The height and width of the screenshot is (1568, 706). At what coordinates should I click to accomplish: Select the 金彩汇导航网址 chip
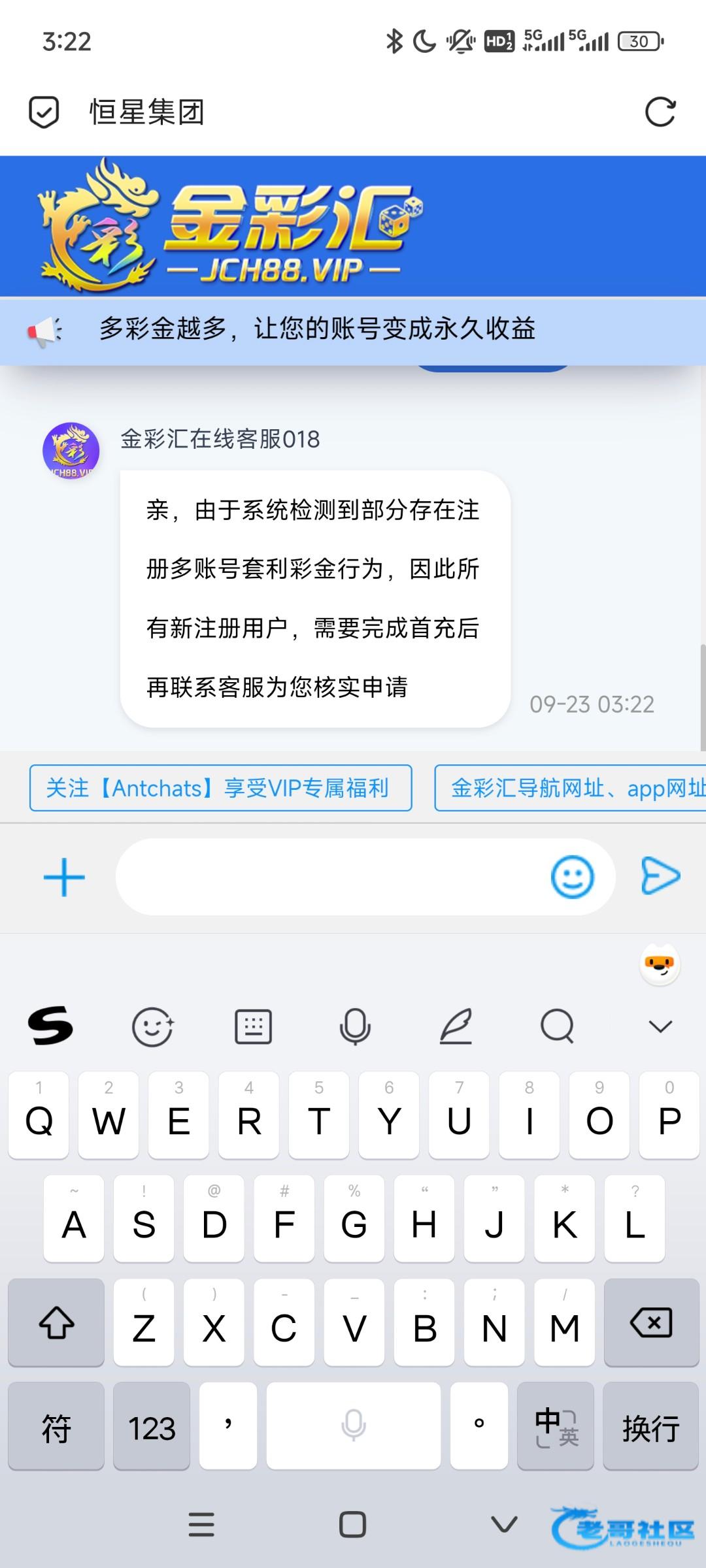570,788
